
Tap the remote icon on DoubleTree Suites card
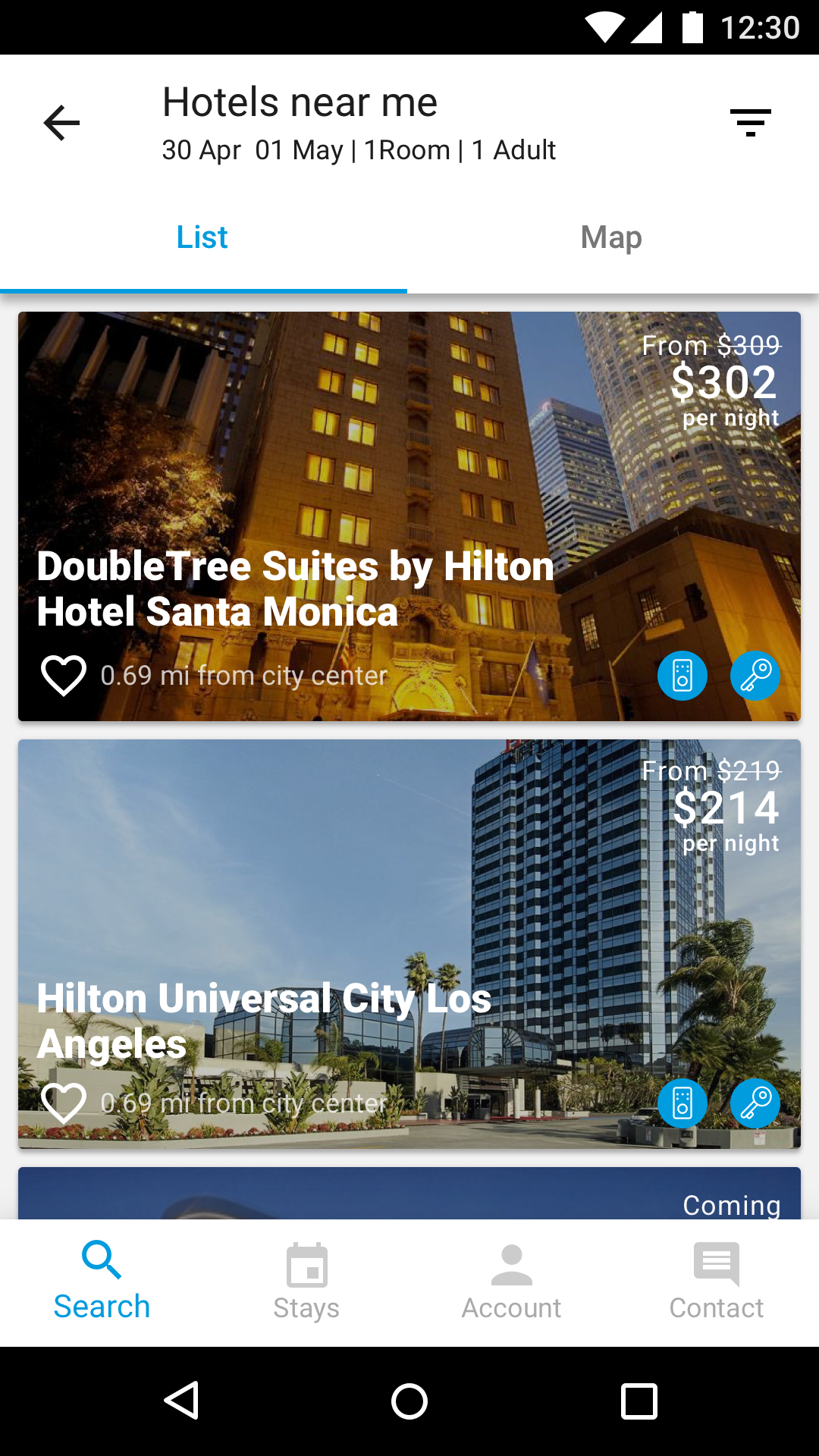682,675
